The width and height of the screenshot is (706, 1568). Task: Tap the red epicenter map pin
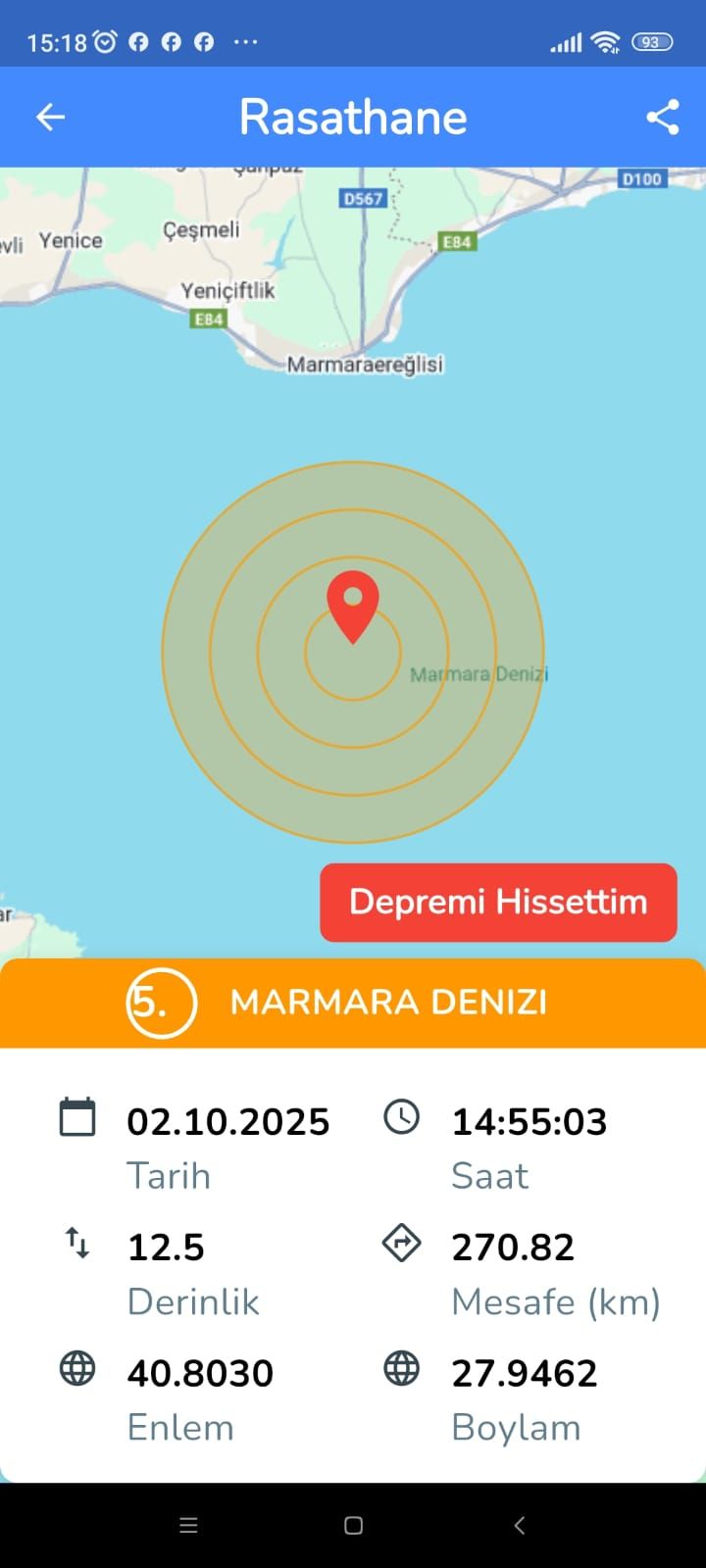pos(353,603)
